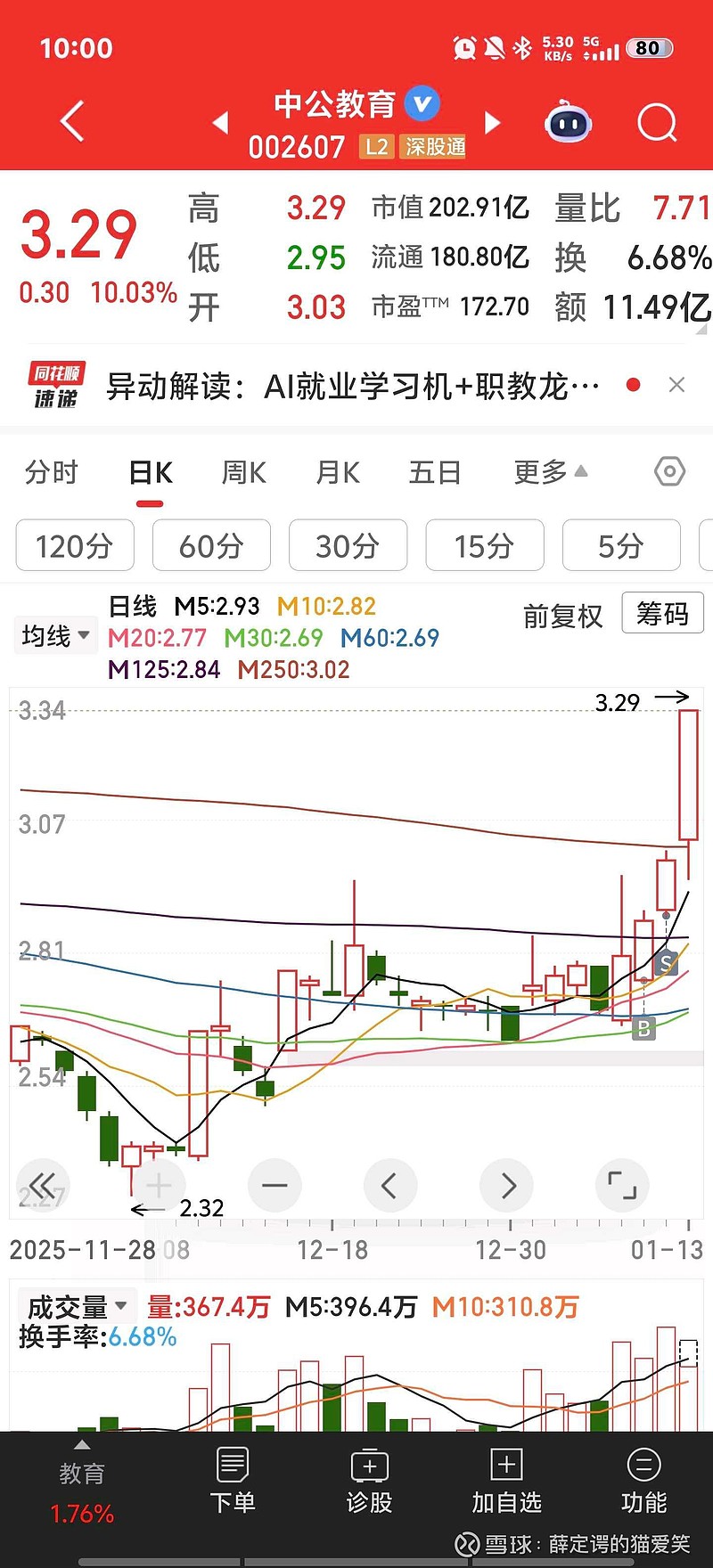Open the AI robot assistant

click(568, 123)
